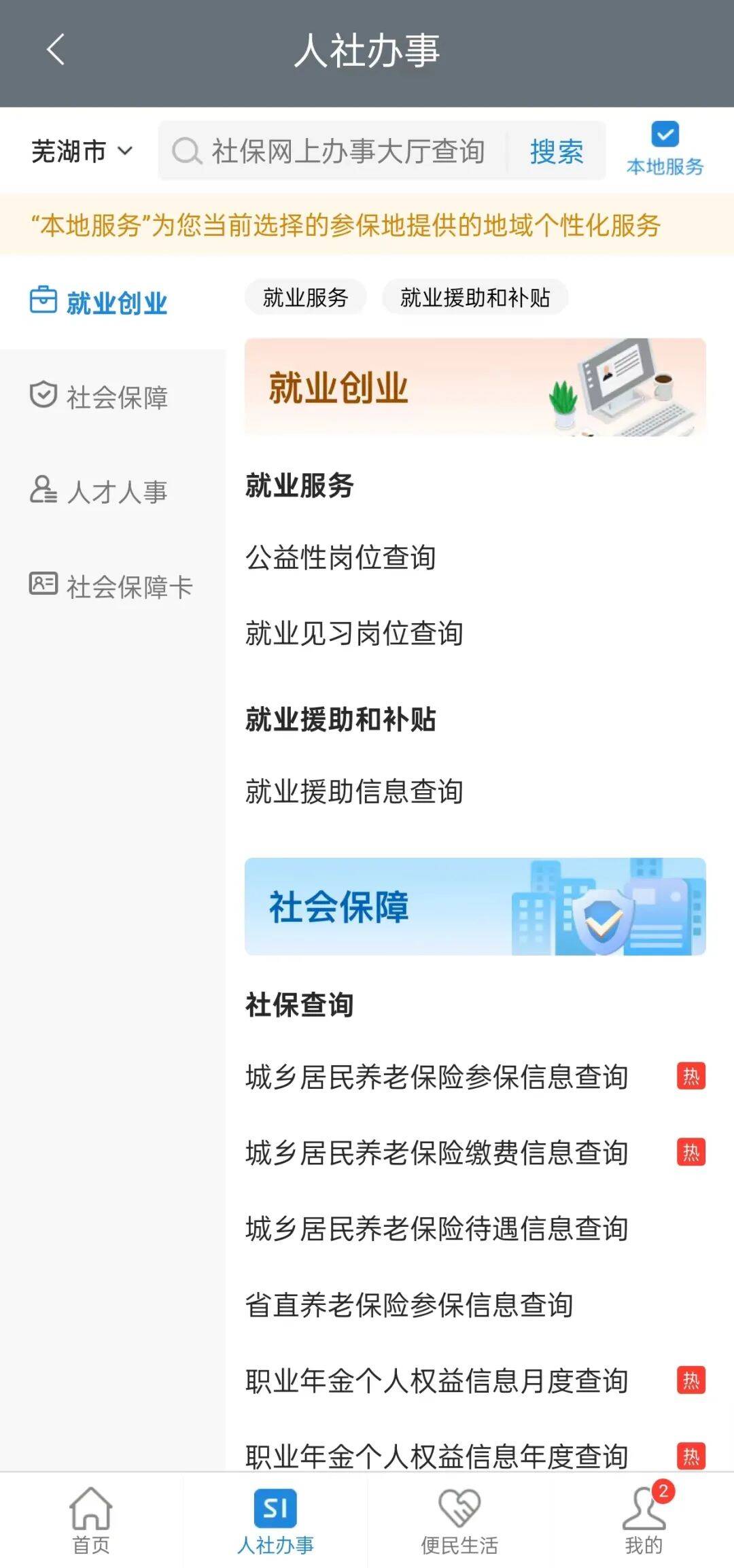Open 城乡居民养老保险缴费信息查询

point(436,1153)
